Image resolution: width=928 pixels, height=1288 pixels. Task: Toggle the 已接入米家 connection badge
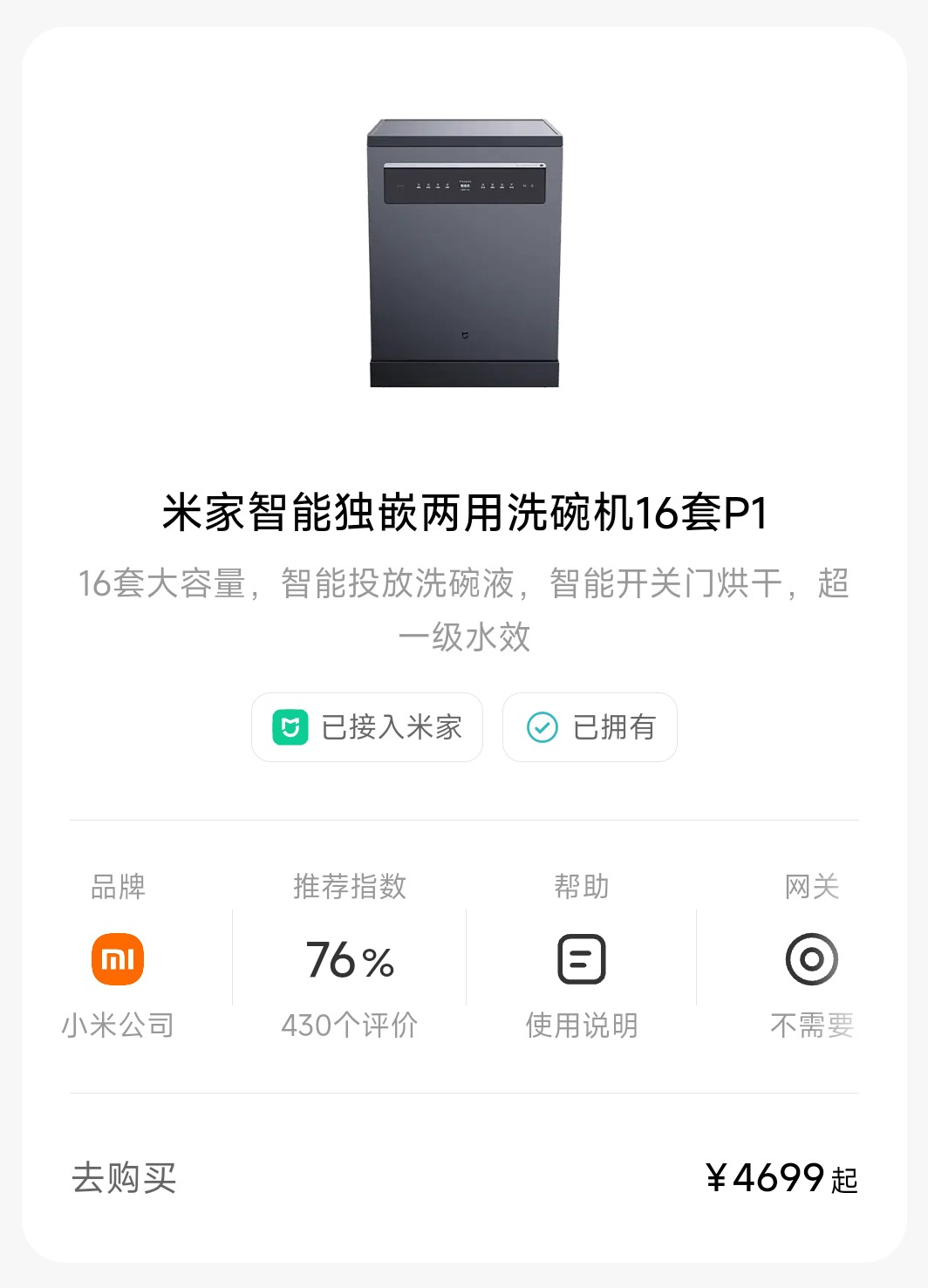366,727
